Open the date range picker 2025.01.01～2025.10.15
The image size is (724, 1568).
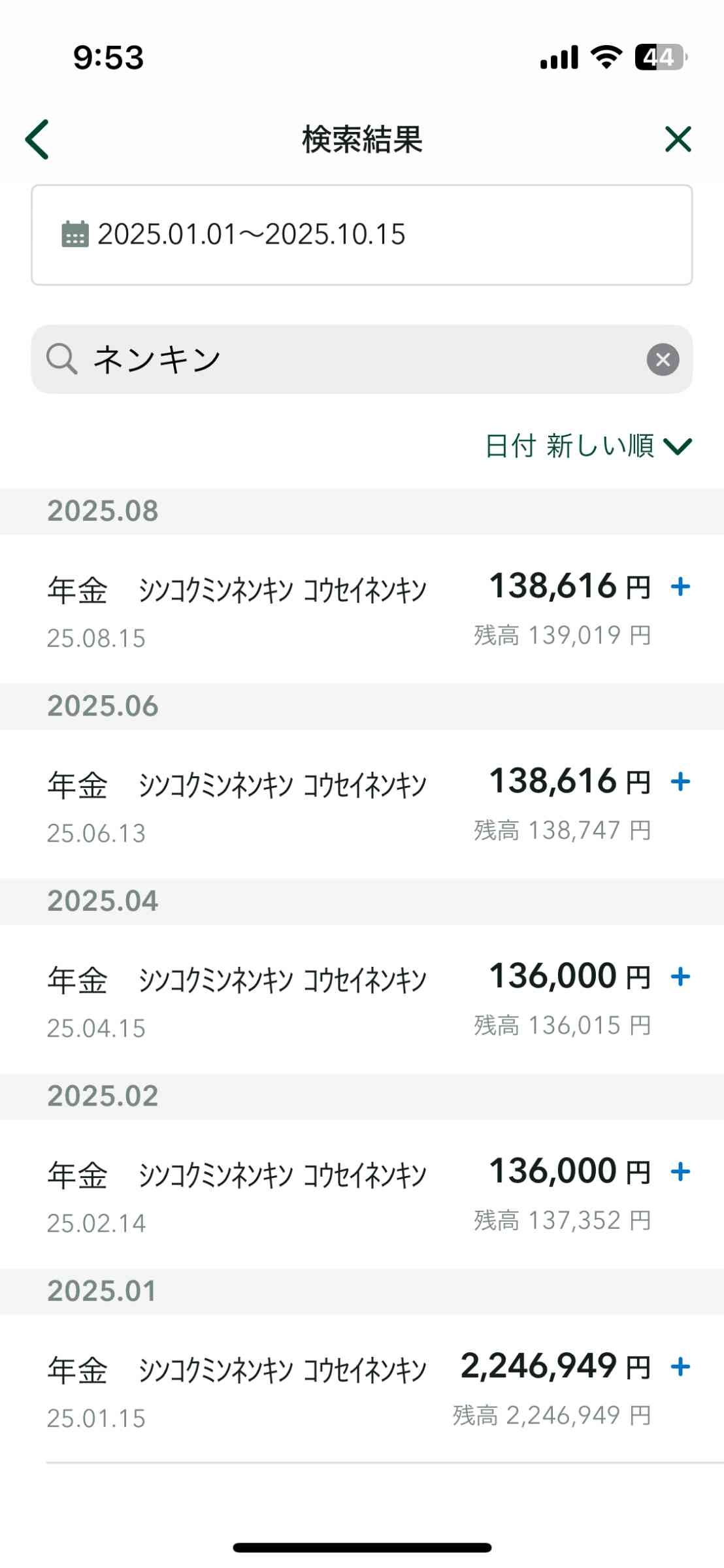point(361,235)
